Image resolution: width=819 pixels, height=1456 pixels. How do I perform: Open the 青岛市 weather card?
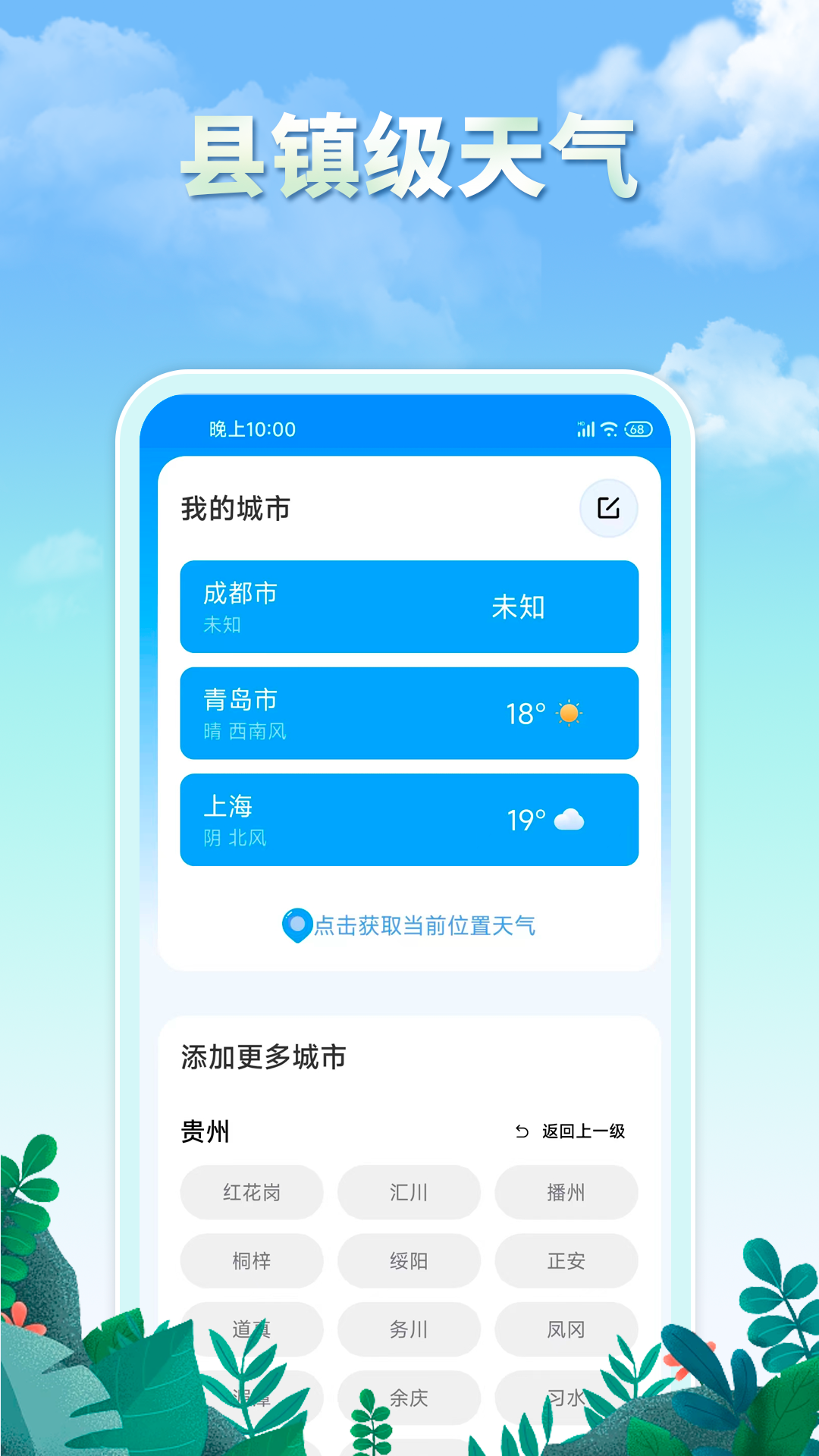(x=409, y=713)
